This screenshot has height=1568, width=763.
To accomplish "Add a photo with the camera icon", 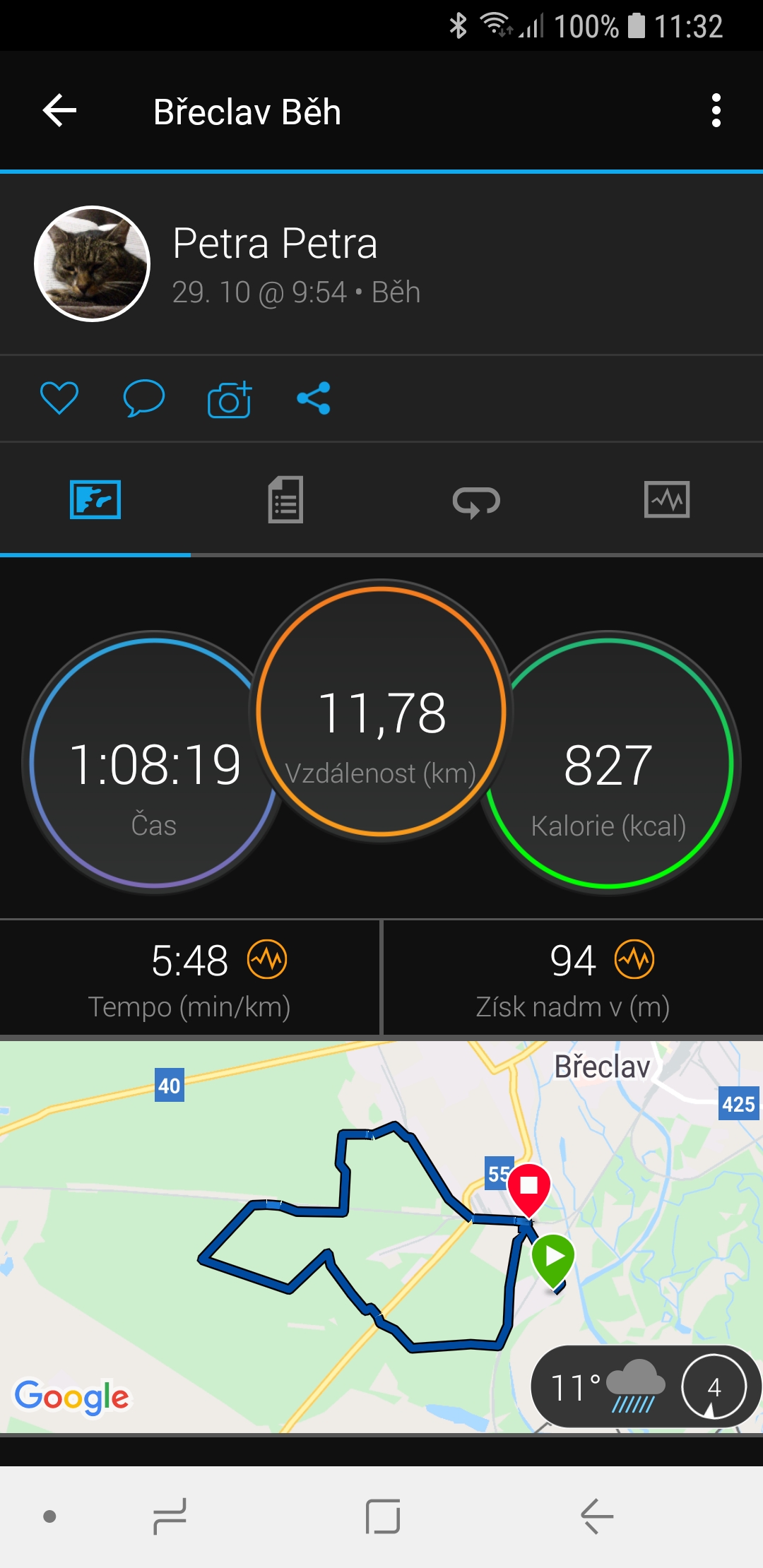I will point(230,399).
